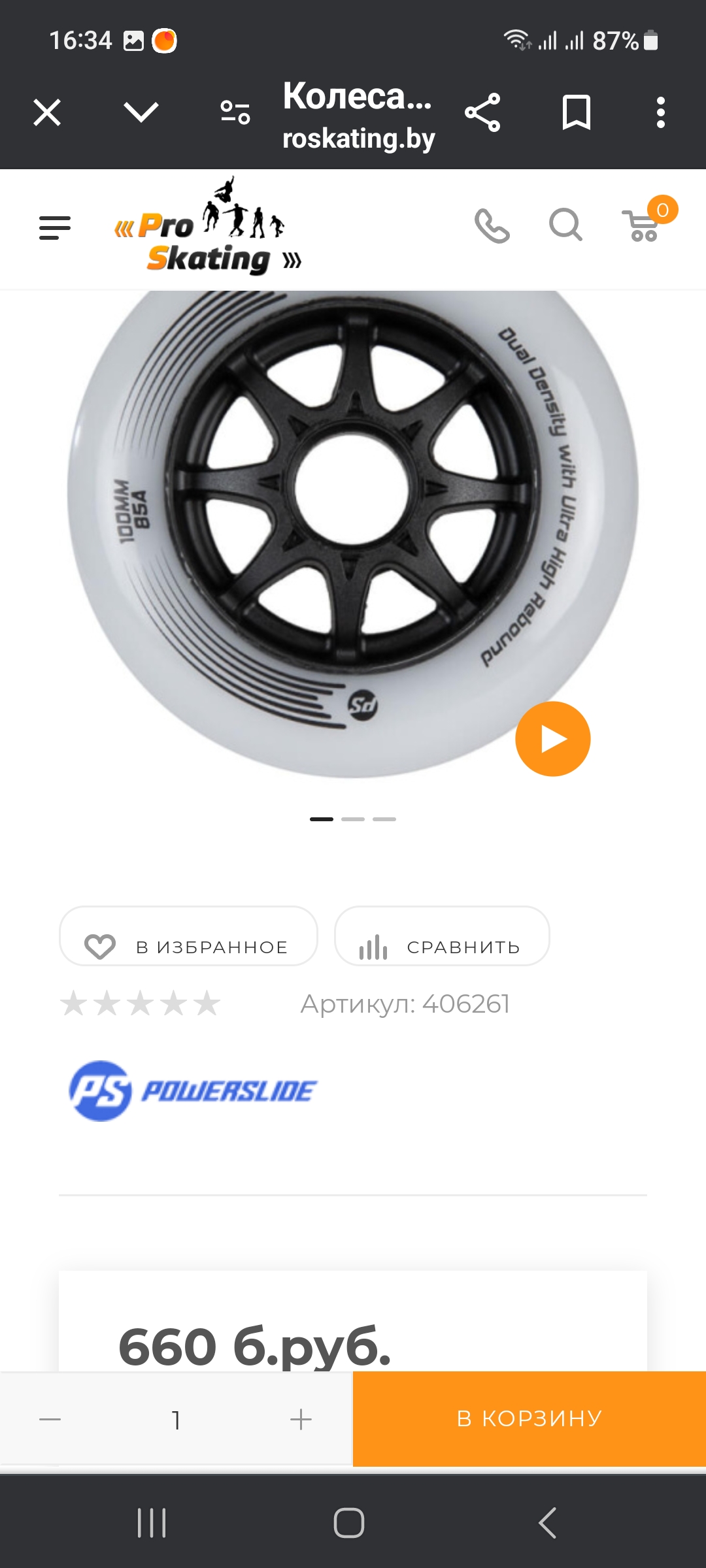The height and width of the screenshot is (1568, 706).
Task: Open site settings icon near the title
Action: click(235, 112)
